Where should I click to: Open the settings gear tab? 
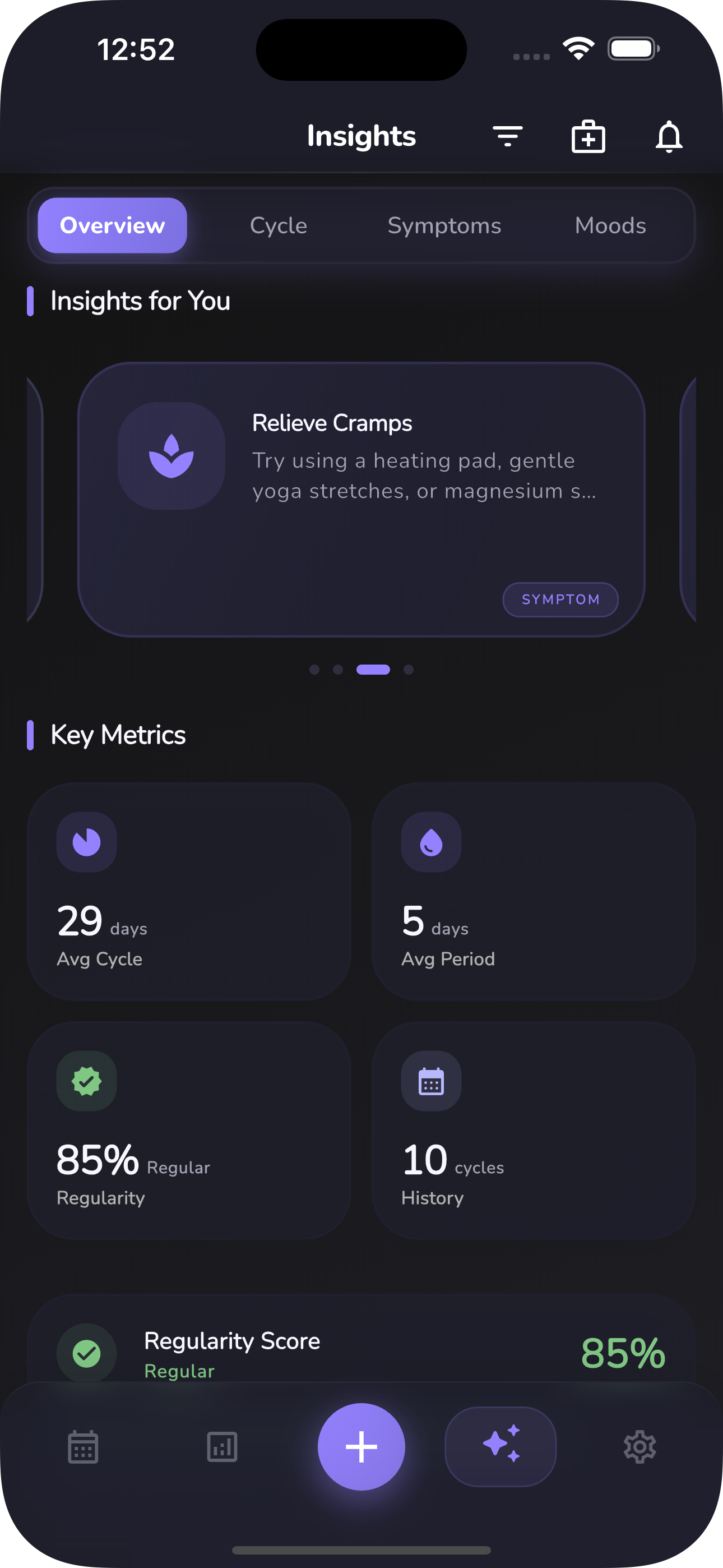(x=639, y=1446)
